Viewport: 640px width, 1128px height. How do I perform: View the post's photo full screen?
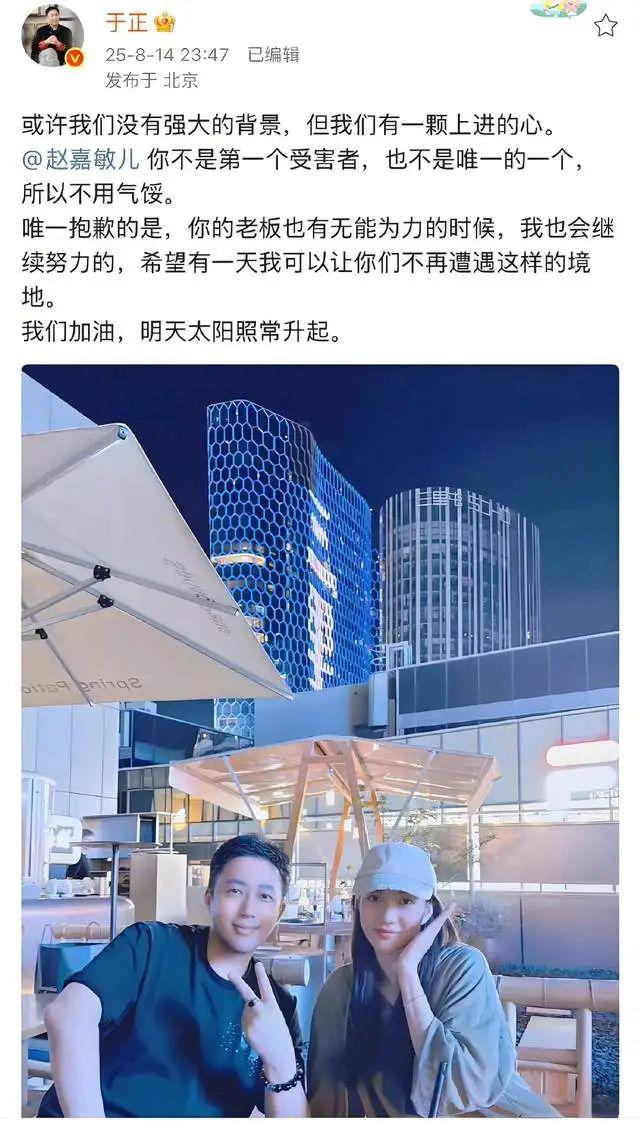(320, 740)
